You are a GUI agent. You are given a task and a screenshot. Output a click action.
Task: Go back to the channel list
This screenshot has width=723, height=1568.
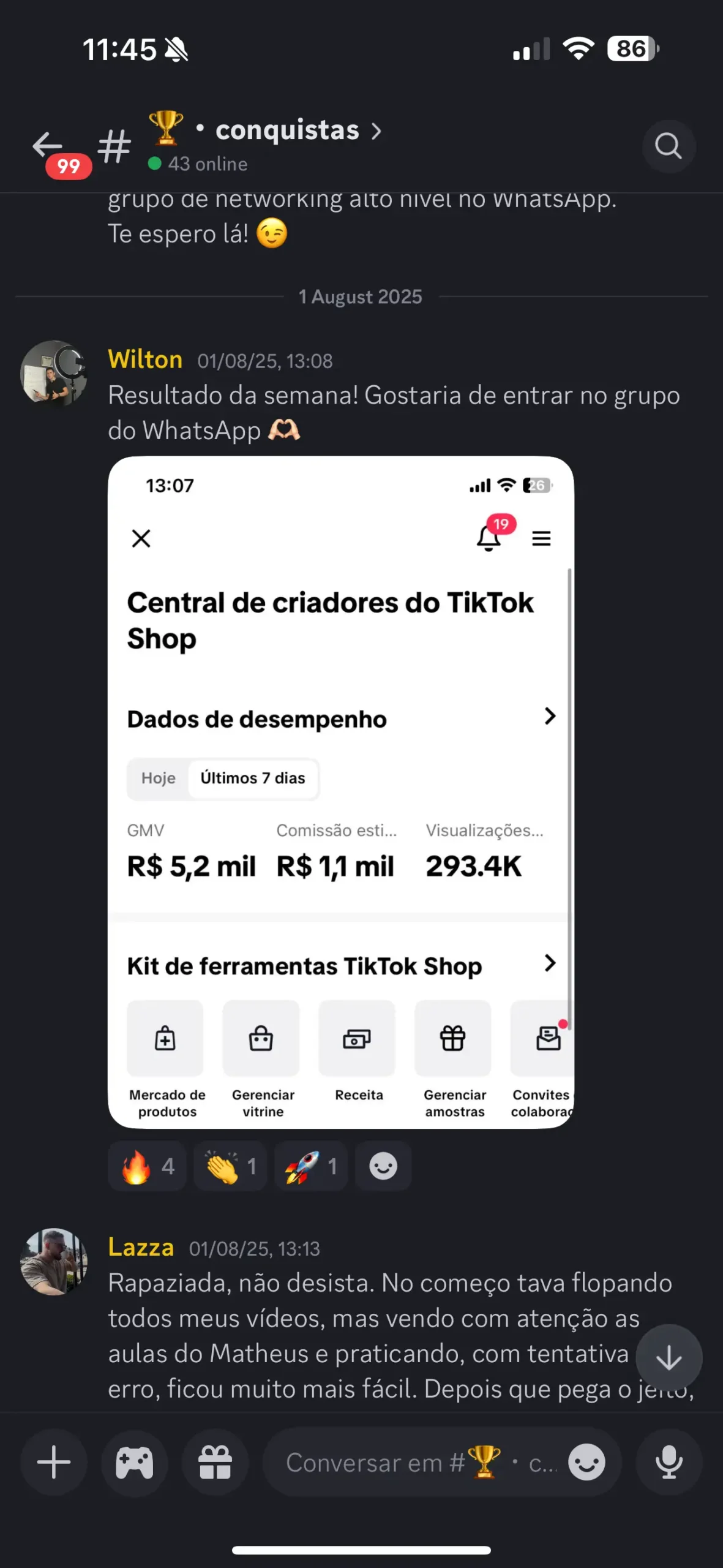pyautogui.click(x=48, y=146)
